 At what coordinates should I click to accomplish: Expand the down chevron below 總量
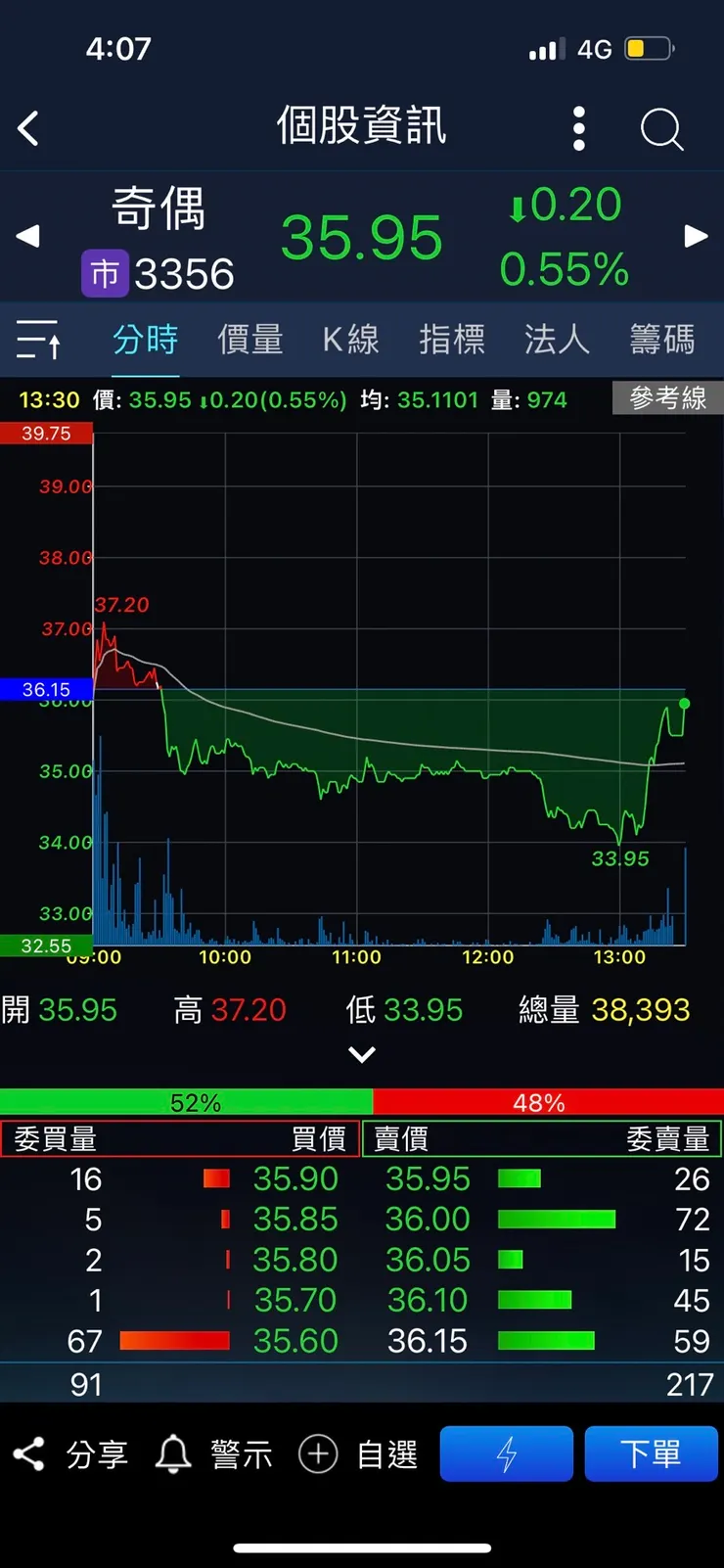362,1054
